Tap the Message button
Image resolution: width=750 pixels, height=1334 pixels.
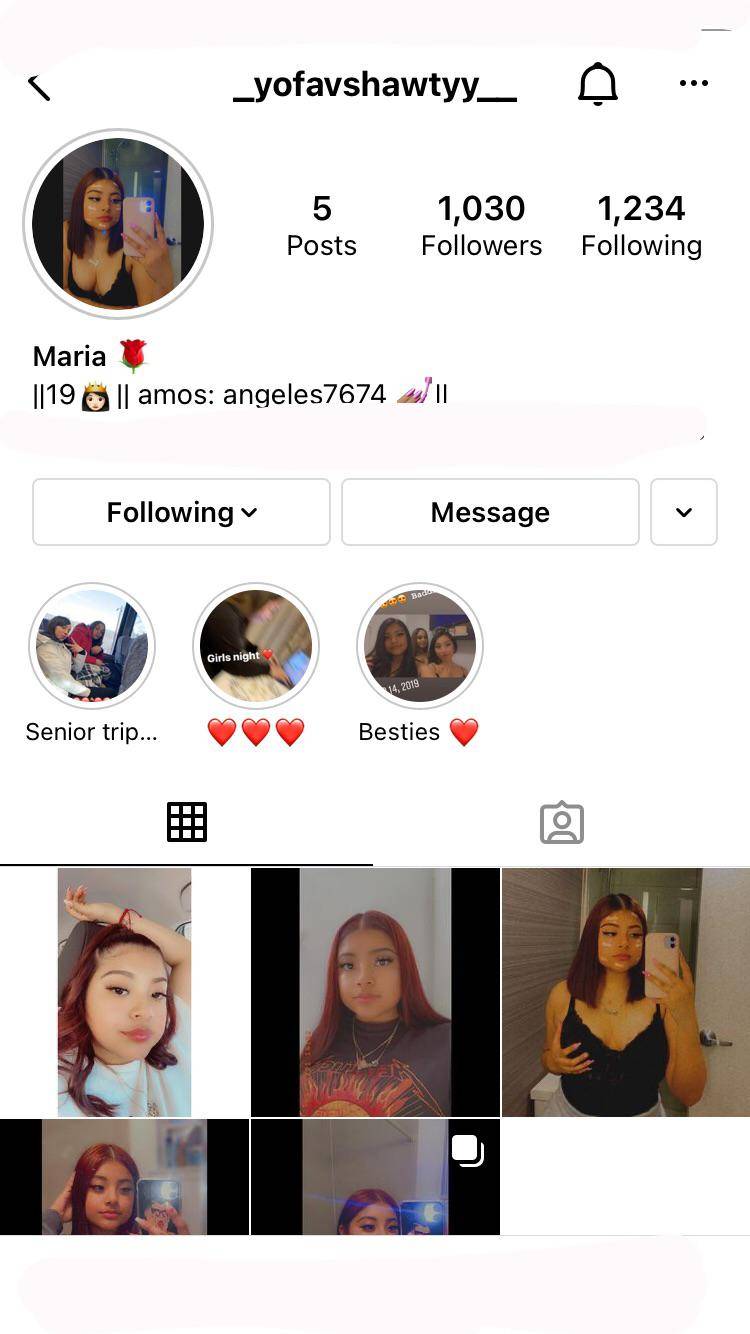point(490,512)
